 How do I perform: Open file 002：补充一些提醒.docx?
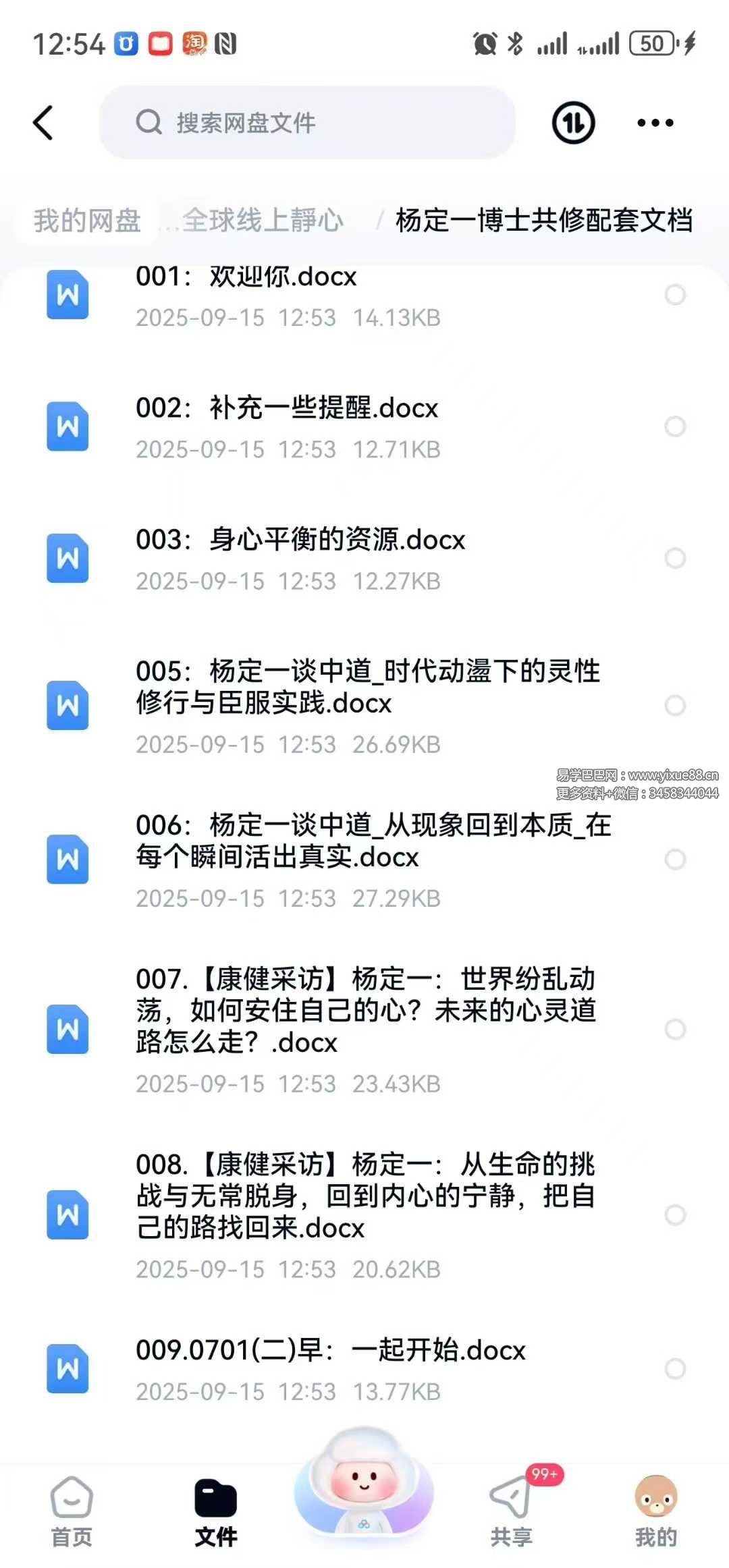pos(287,426)
